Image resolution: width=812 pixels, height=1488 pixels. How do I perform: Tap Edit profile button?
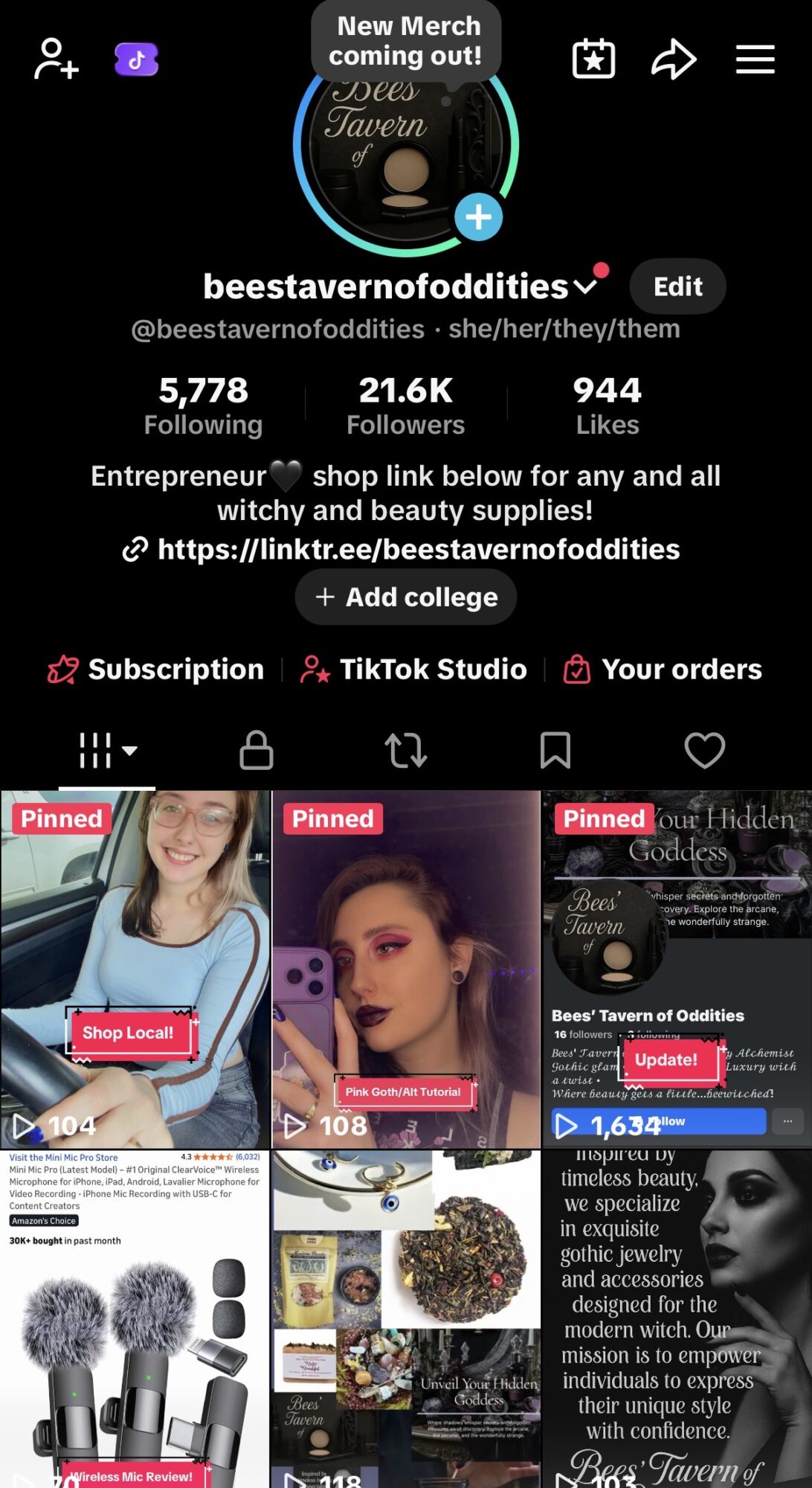pos(677,286)
